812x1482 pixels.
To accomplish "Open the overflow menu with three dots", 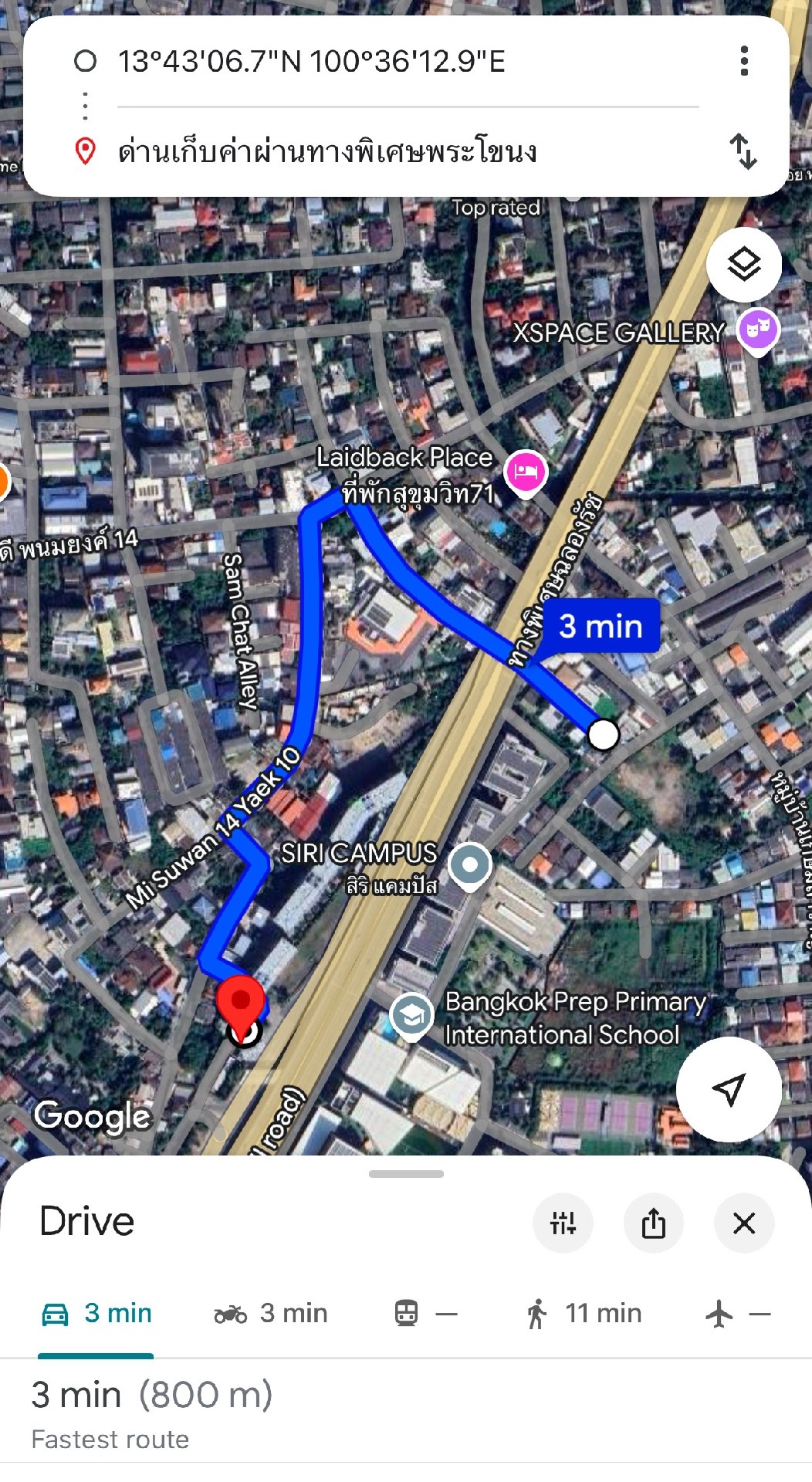I will click(x=744, y=61).
